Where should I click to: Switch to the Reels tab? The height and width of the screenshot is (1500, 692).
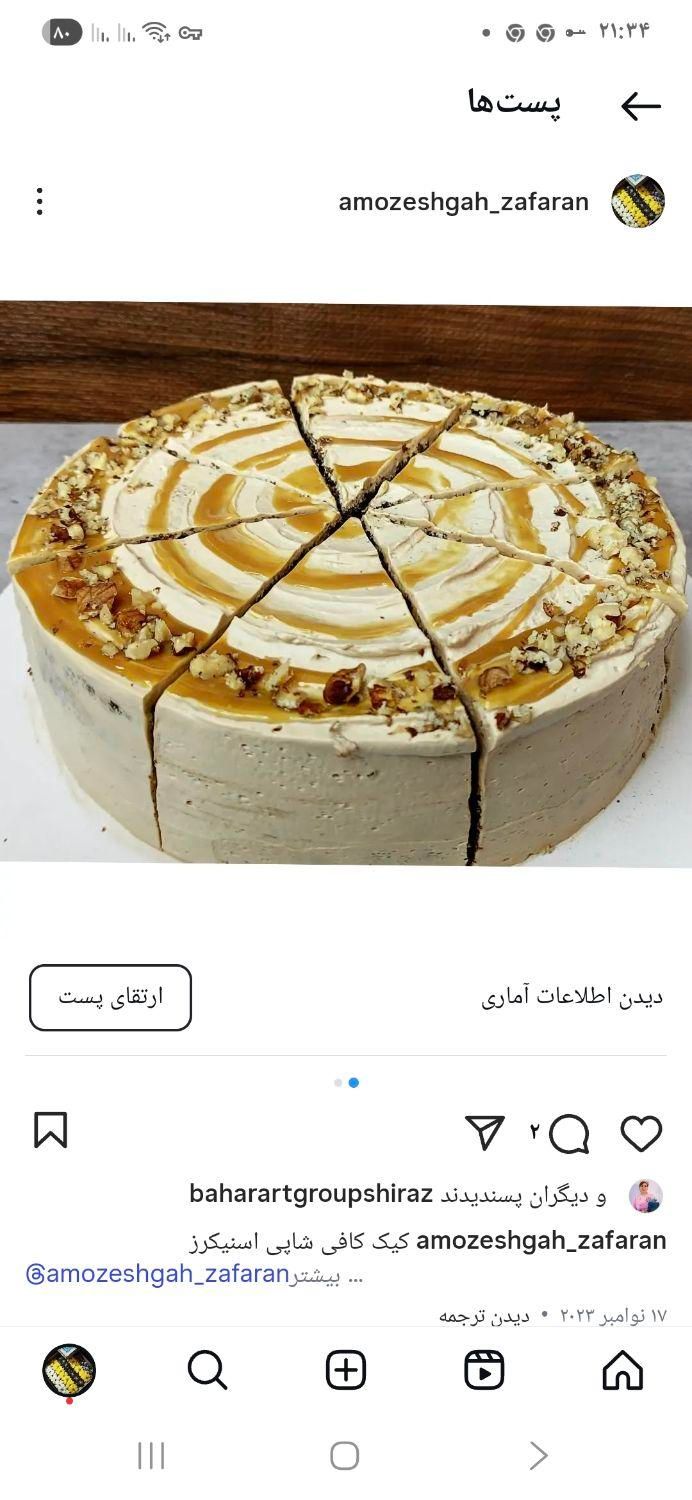(x=484, y=1370)
